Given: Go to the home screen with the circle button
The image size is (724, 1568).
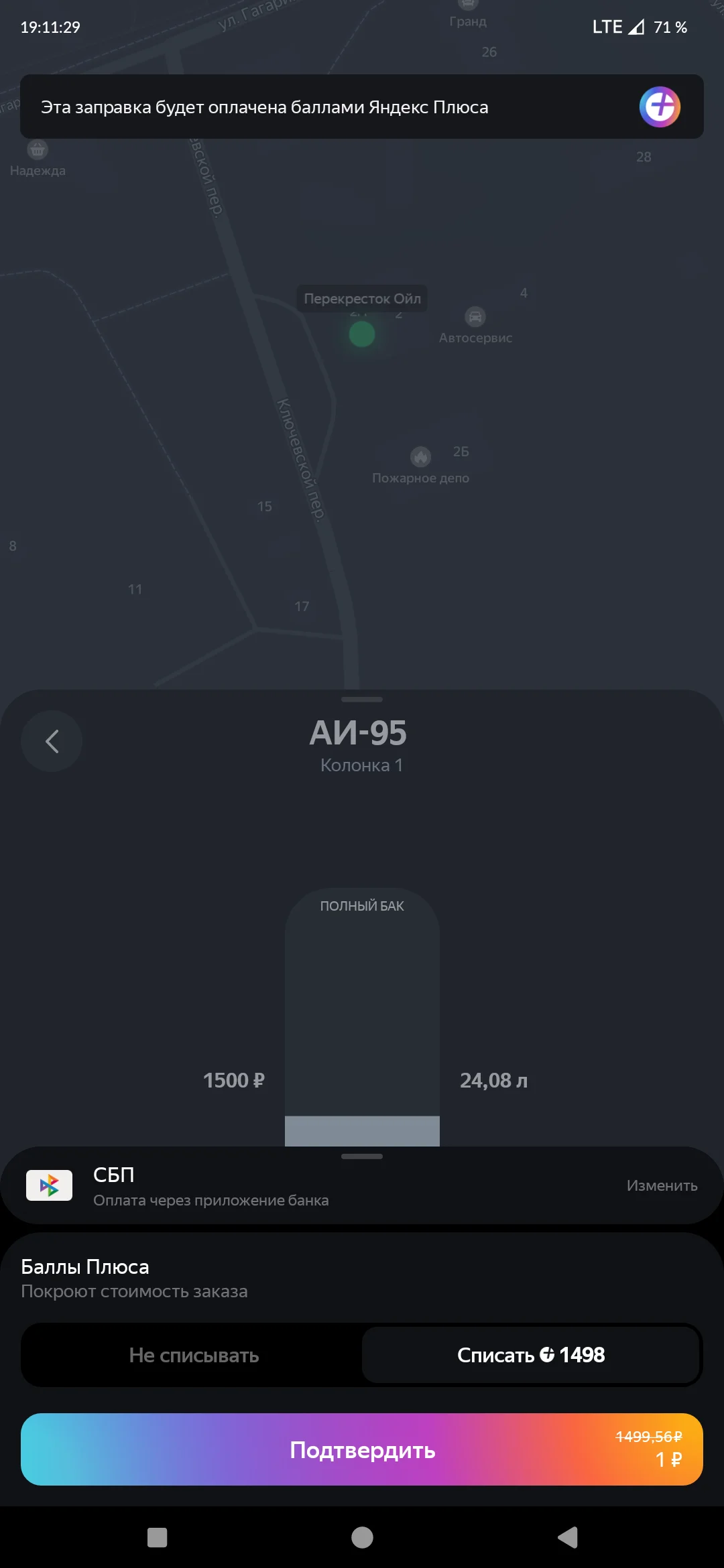Looking at the screenshot, I should pos(362,1537).
